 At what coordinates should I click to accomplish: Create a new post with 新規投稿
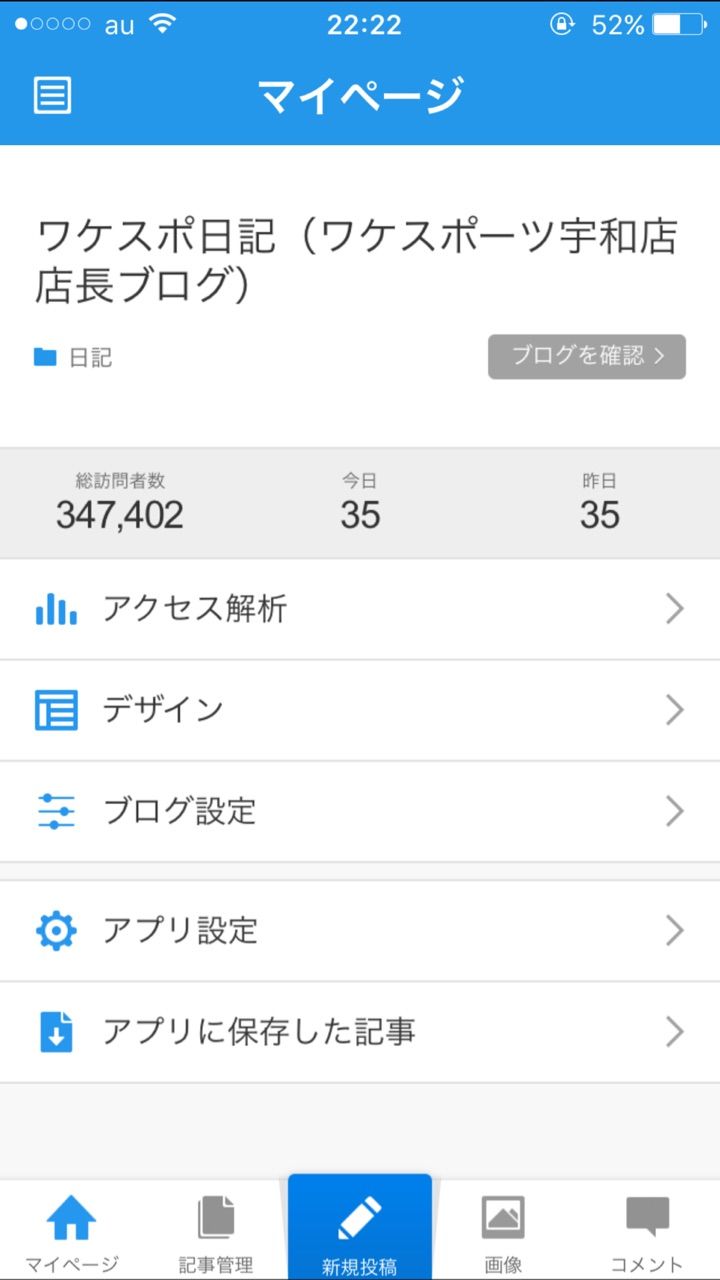pyautogui.click(x=360, y=1229)
